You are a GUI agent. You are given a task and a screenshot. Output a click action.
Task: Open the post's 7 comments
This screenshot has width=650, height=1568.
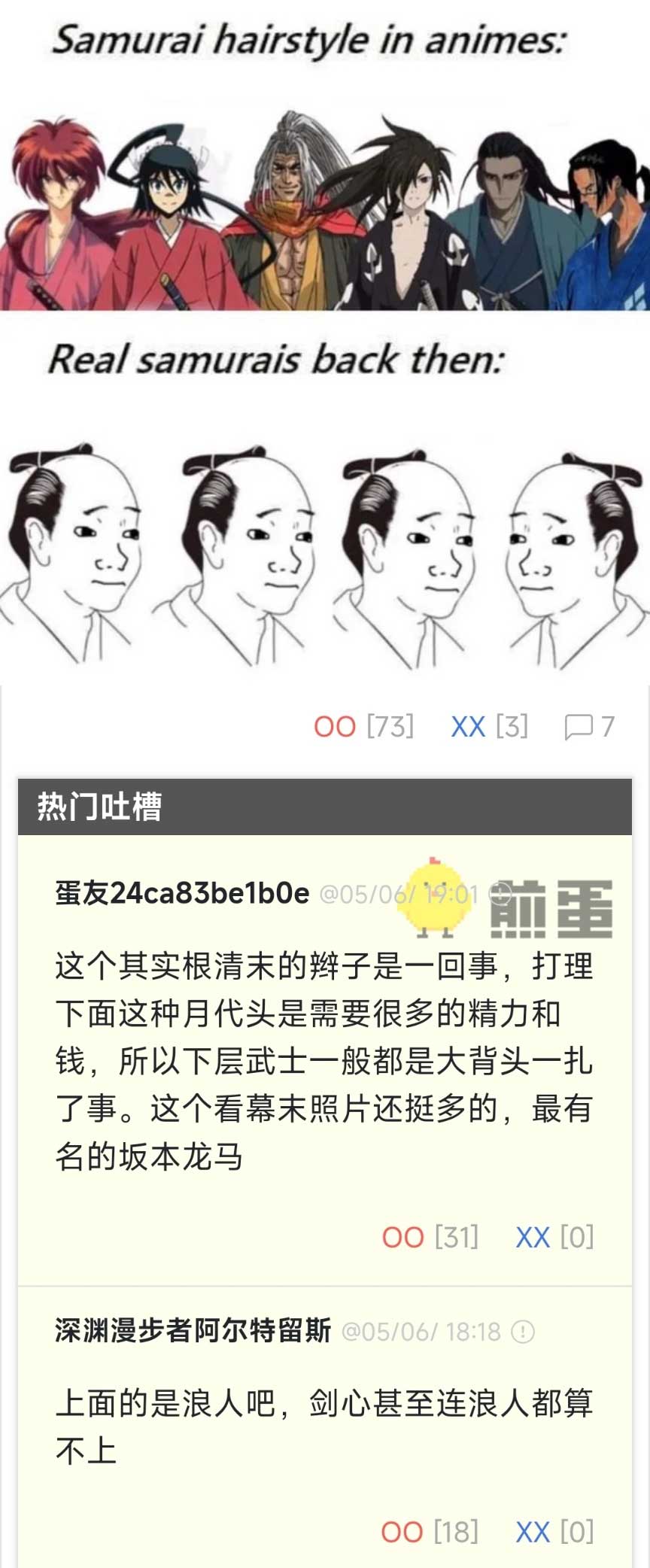pyautogui.click(x=589, y=727)
